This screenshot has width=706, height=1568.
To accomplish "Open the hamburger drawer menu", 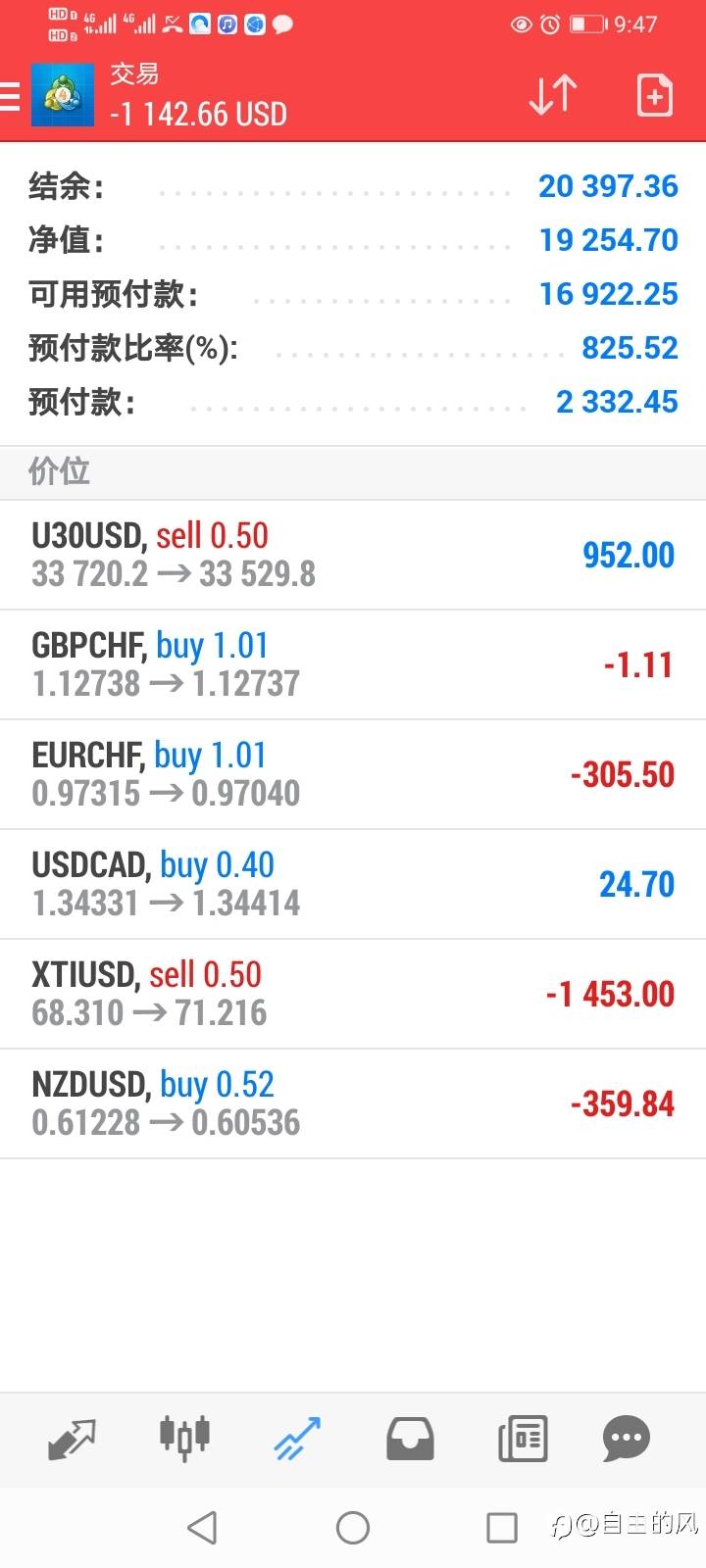I will (x=10, y=96).
